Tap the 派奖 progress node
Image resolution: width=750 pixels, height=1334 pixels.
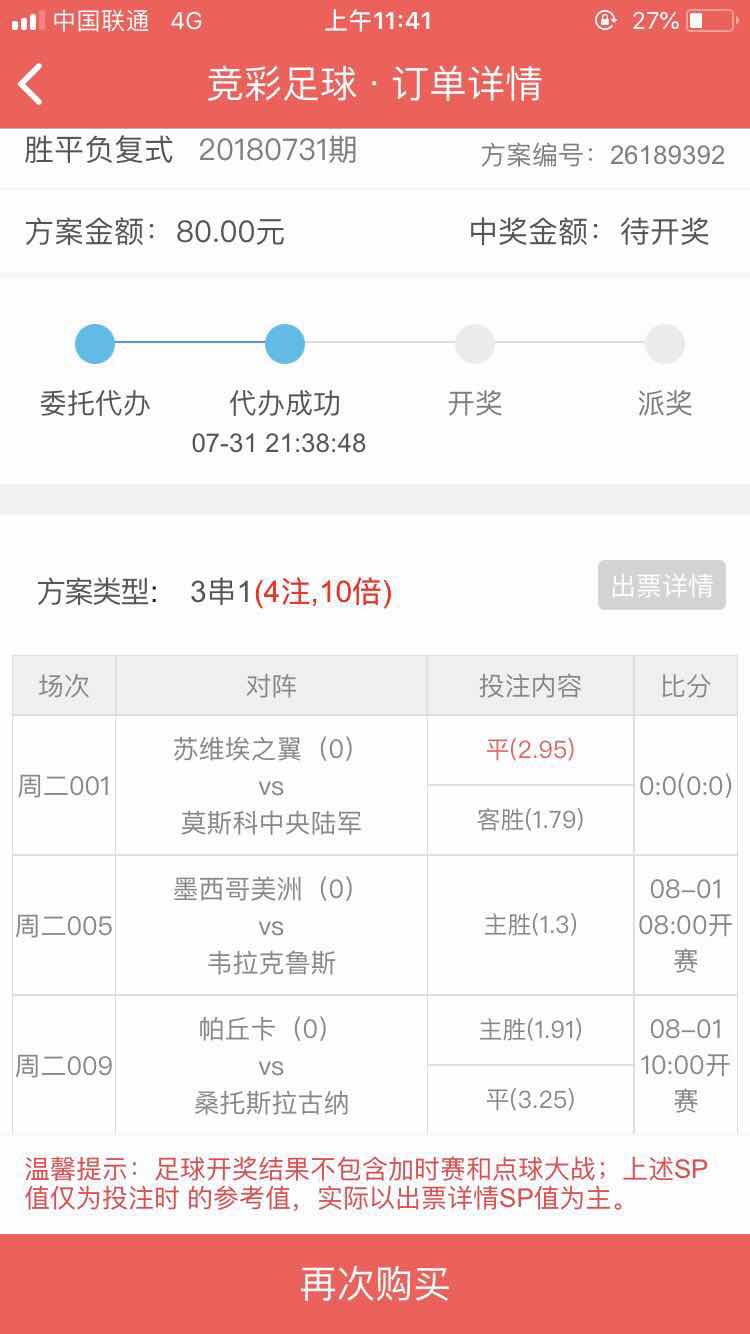[665, 343]
